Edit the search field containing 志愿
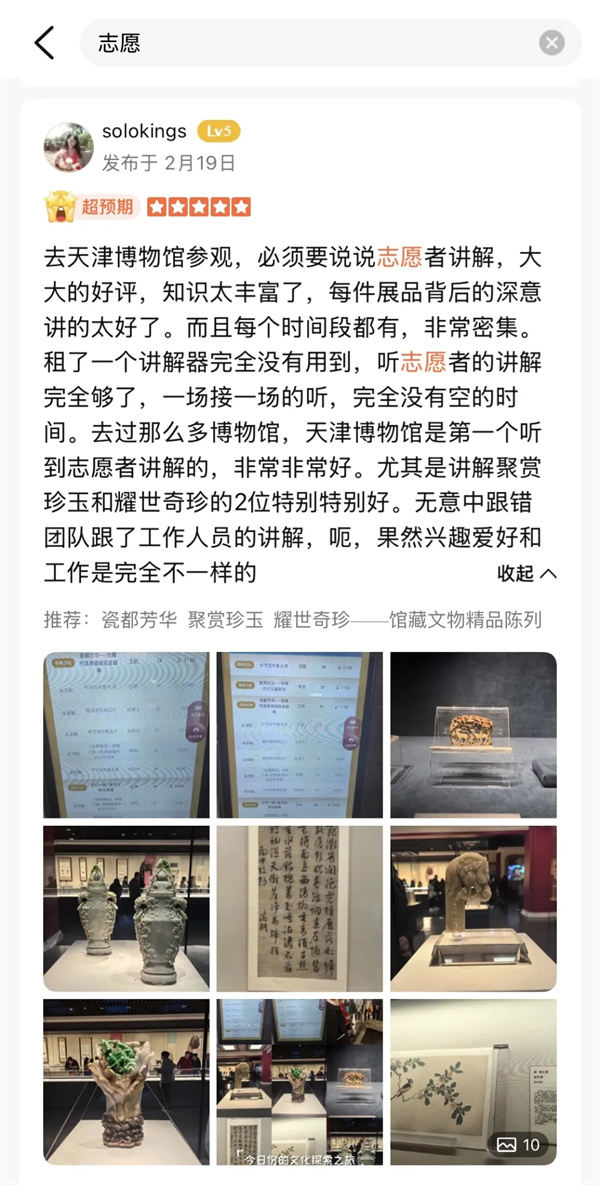 pos(310,43)
